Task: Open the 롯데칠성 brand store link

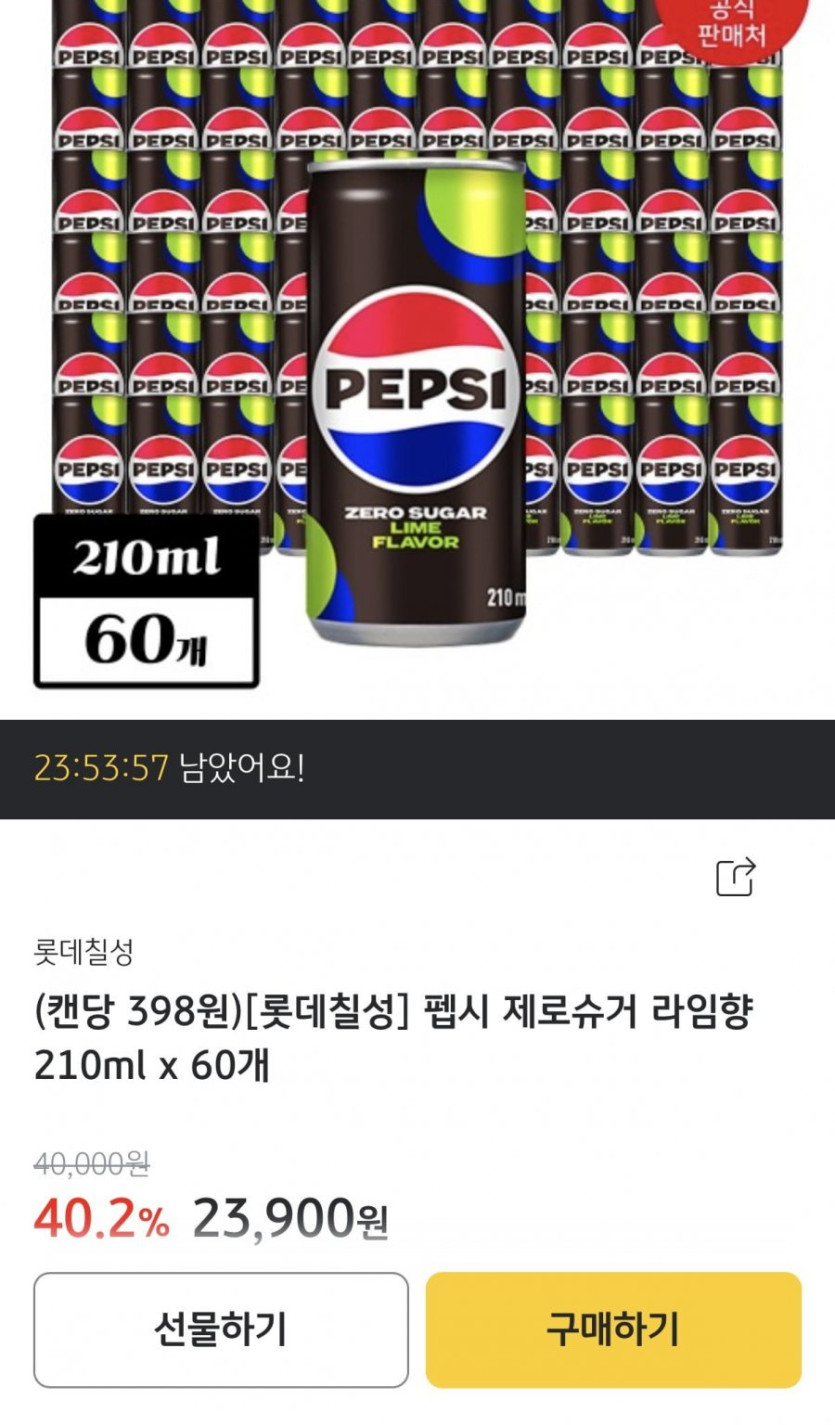Action: click(83, 953)
